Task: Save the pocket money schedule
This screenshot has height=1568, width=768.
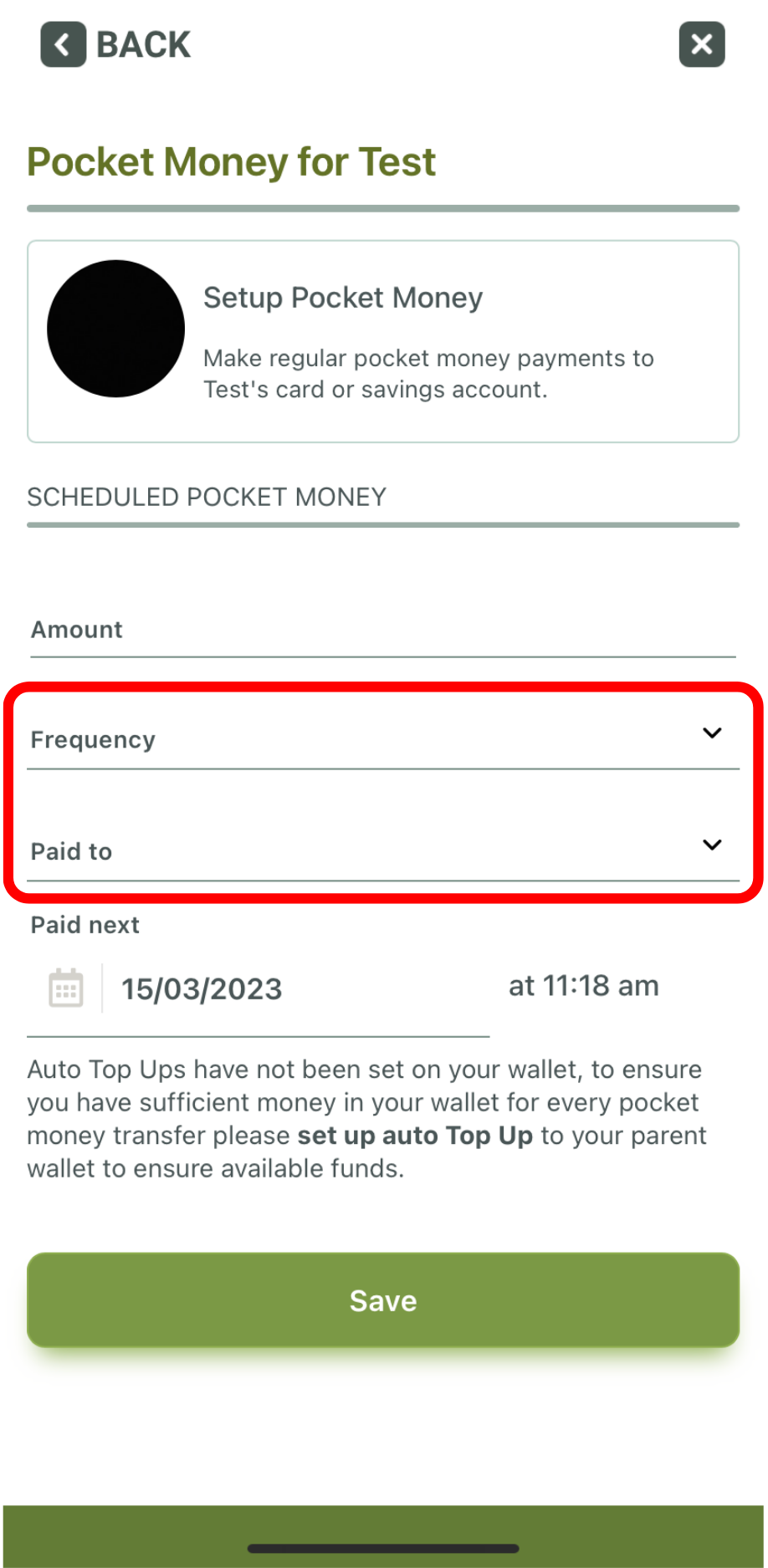Action: 383,1300
